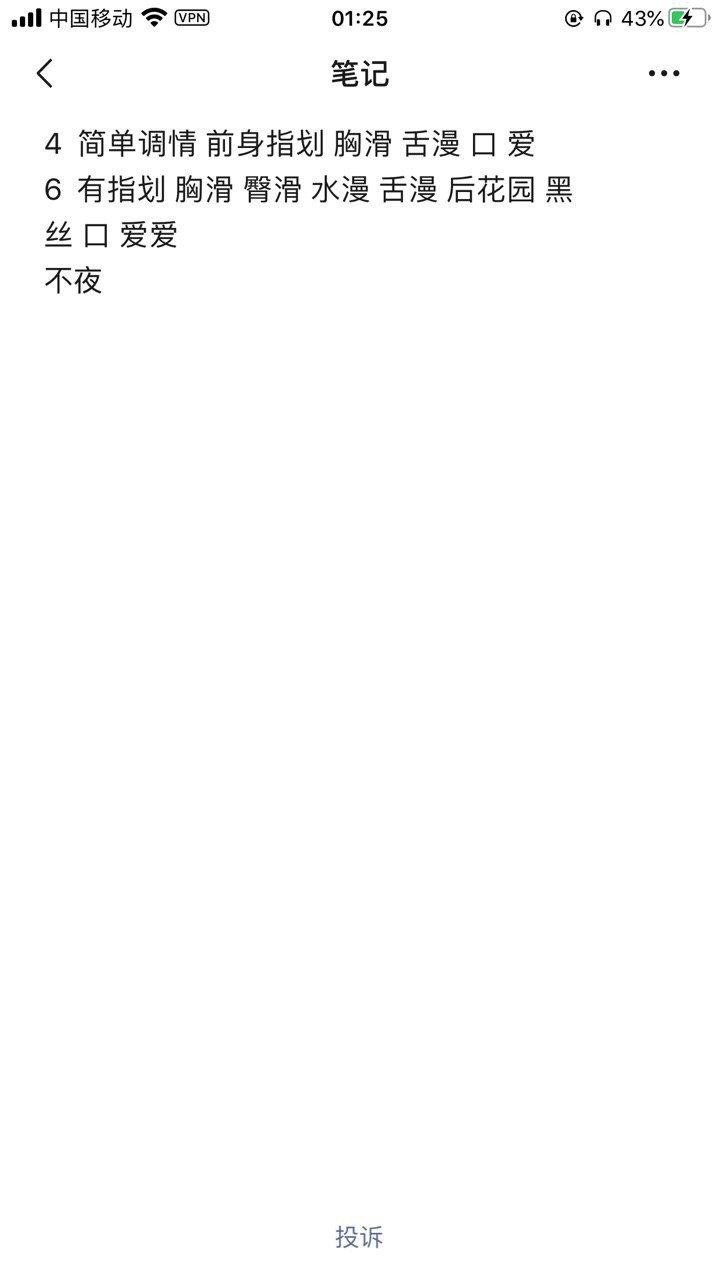Go back from the 笔记 page
720x1280 pixels.
pyautogui.click(x=45, y=73)
